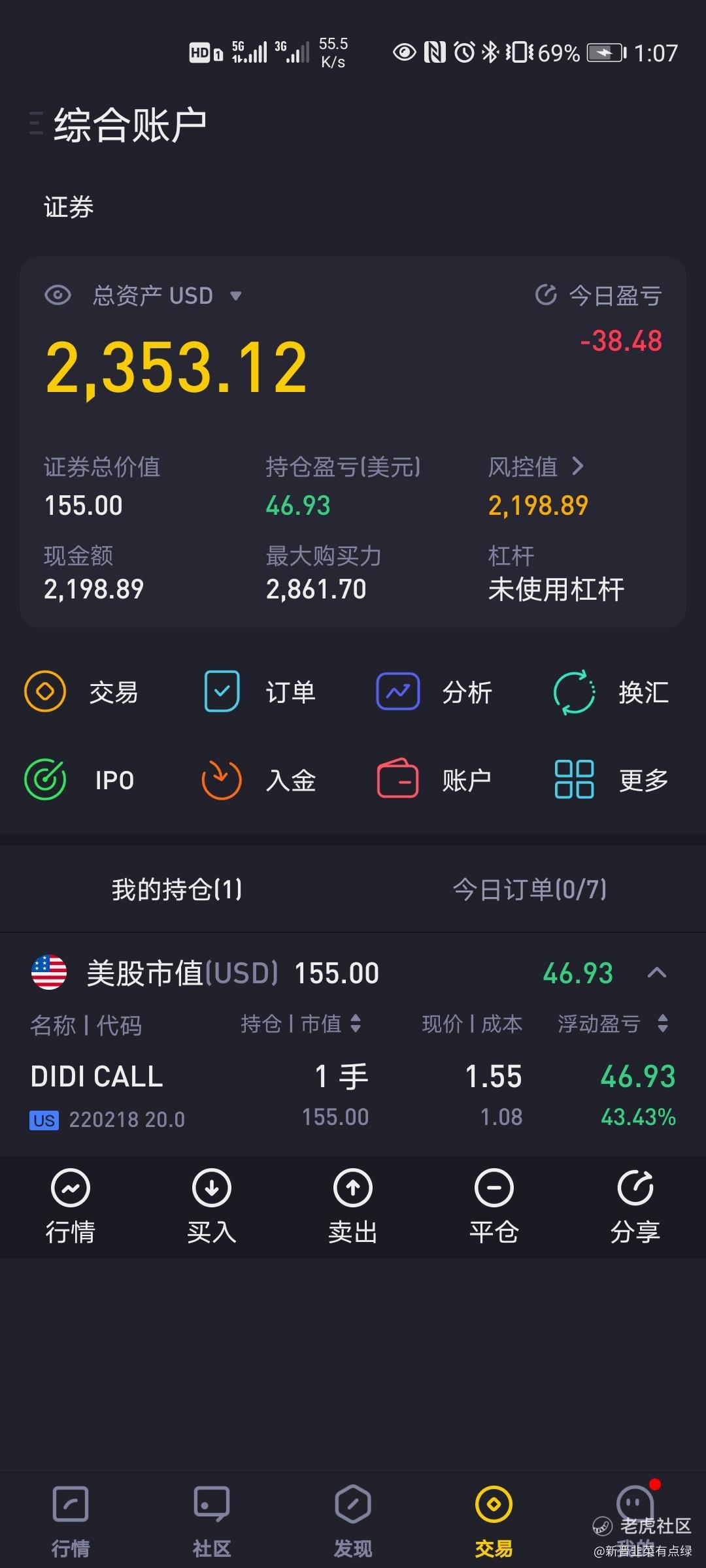The width and height of the screenshot is (706, 1568).
Task: Toggle asset visibility with the eye icon
Action: tap(58, 295)
